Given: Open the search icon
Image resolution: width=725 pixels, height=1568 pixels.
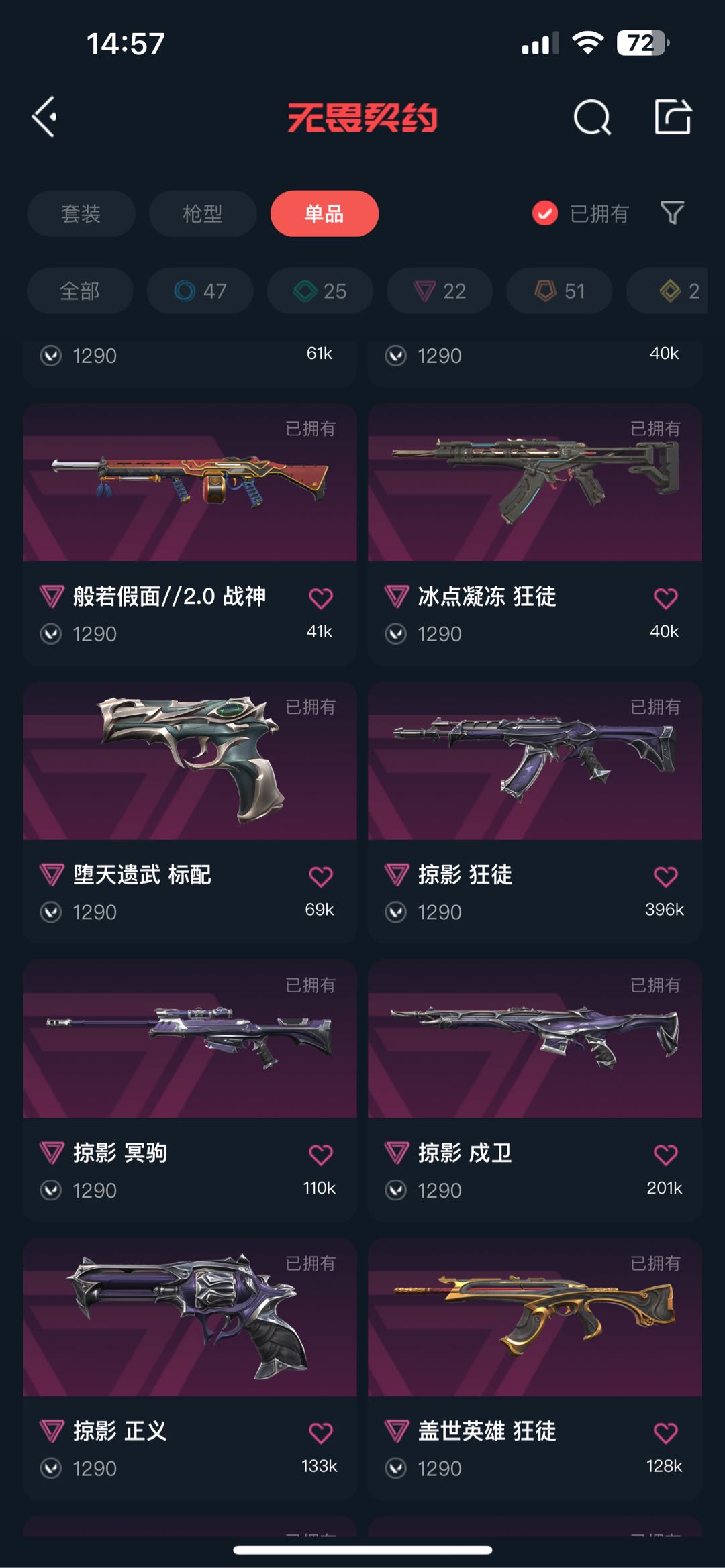Looking at the screenshot, I should 591,118.
